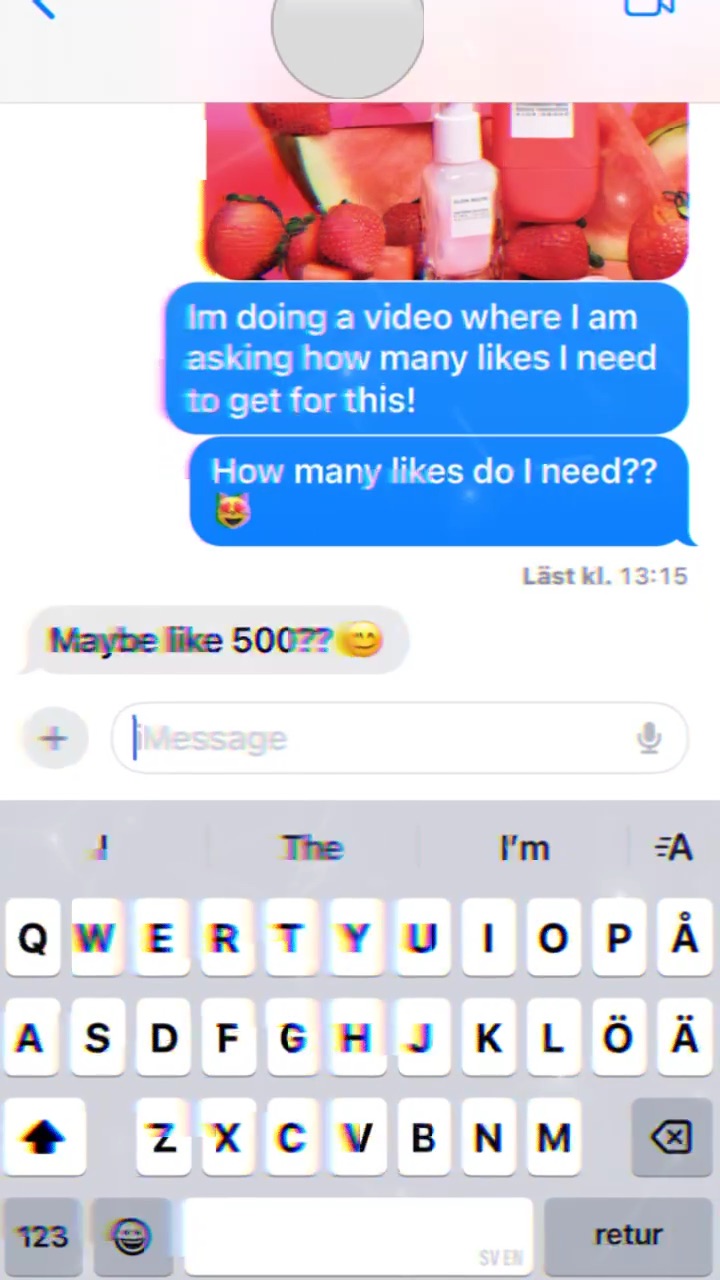Tap the plus button for attachments
The height and width of the screenshot is (1280, 720).
coord(55,739)
